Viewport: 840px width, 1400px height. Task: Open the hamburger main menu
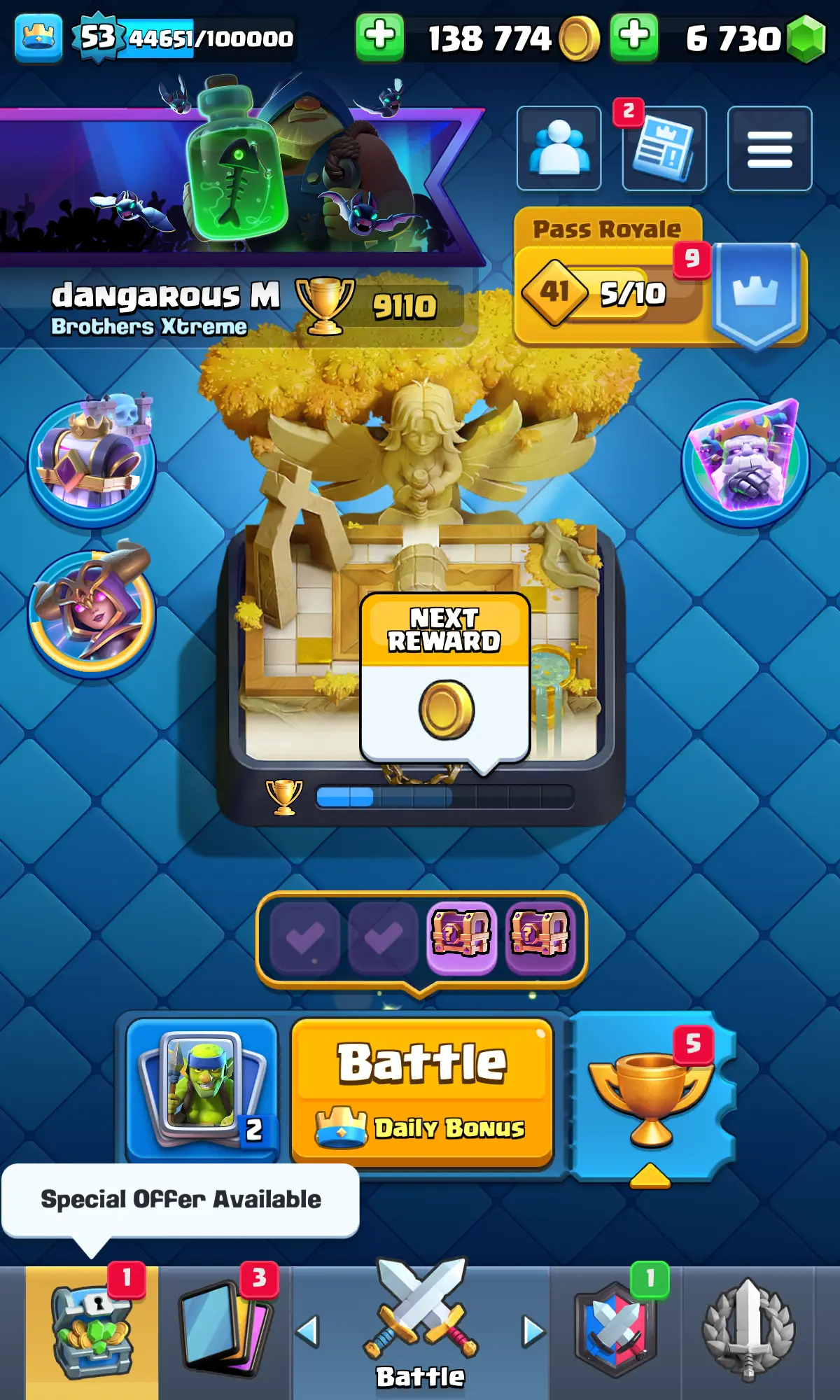coord(769,148)
